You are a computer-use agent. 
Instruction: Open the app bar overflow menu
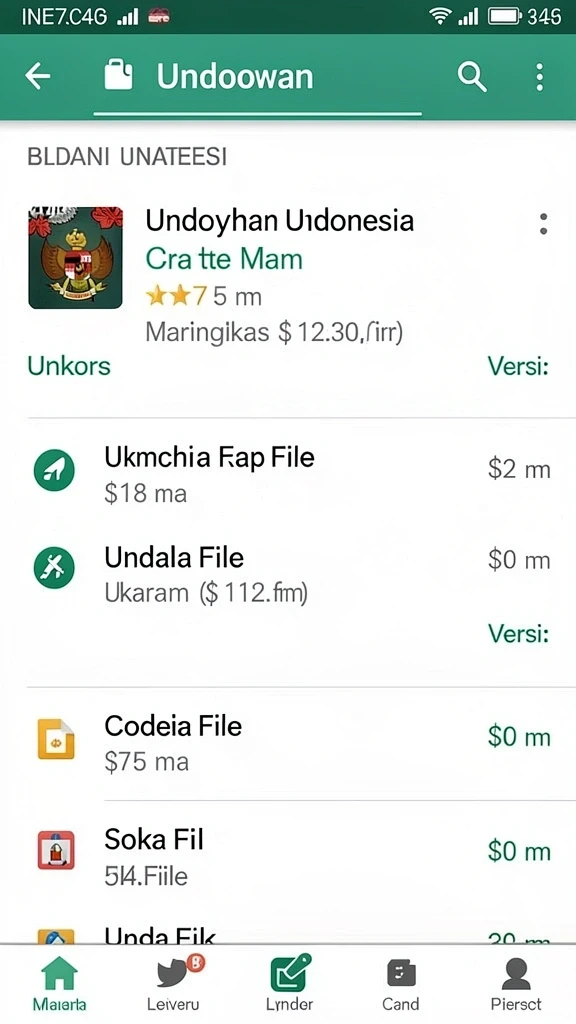[x=539, y=77]
